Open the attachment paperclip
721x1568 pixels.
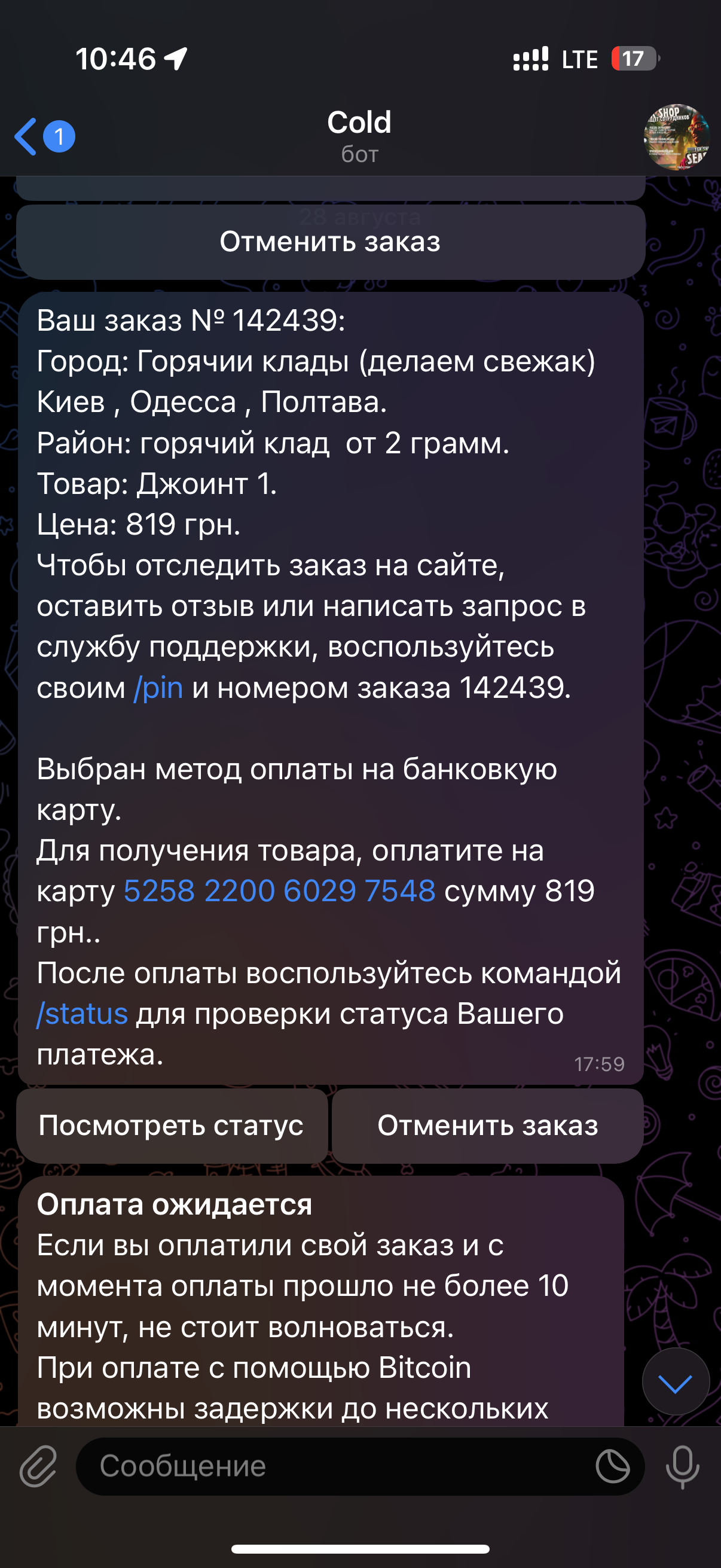point(38,1466)
